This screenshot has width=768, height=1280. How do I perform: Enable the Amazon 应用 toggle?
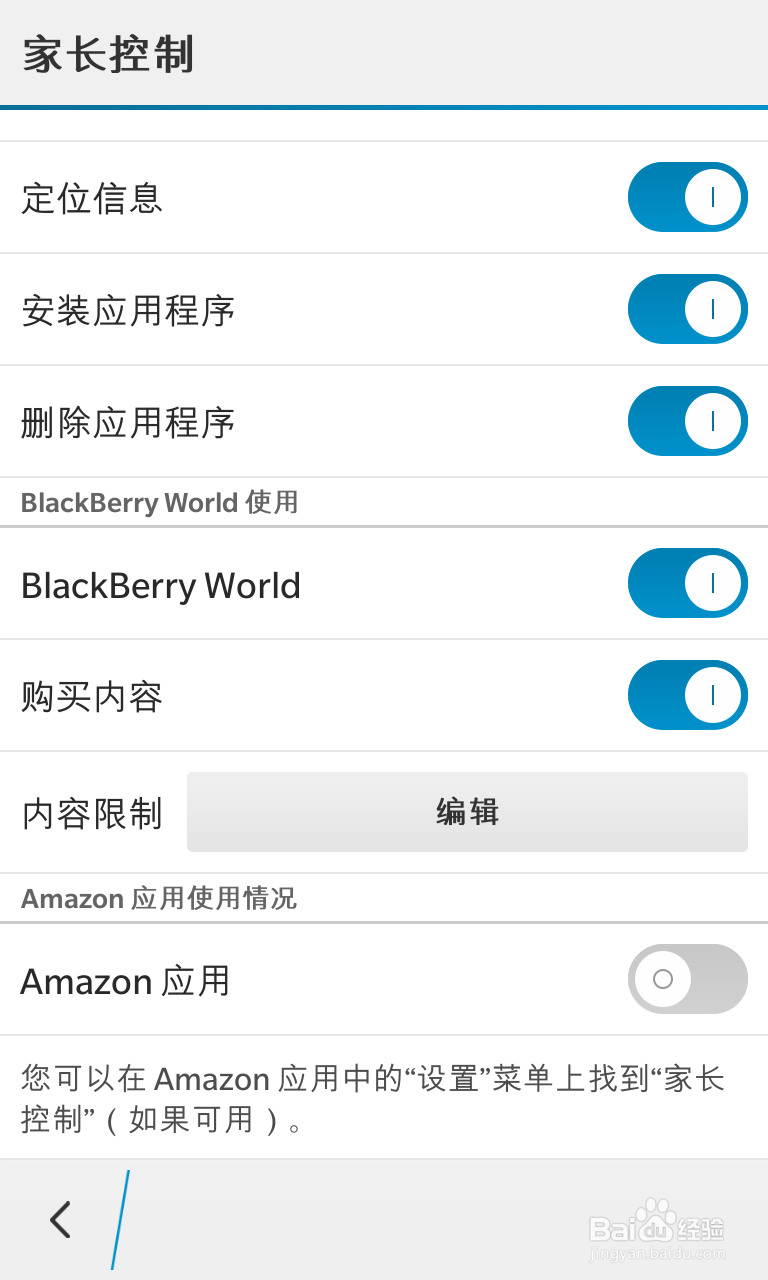coord(687,979)
